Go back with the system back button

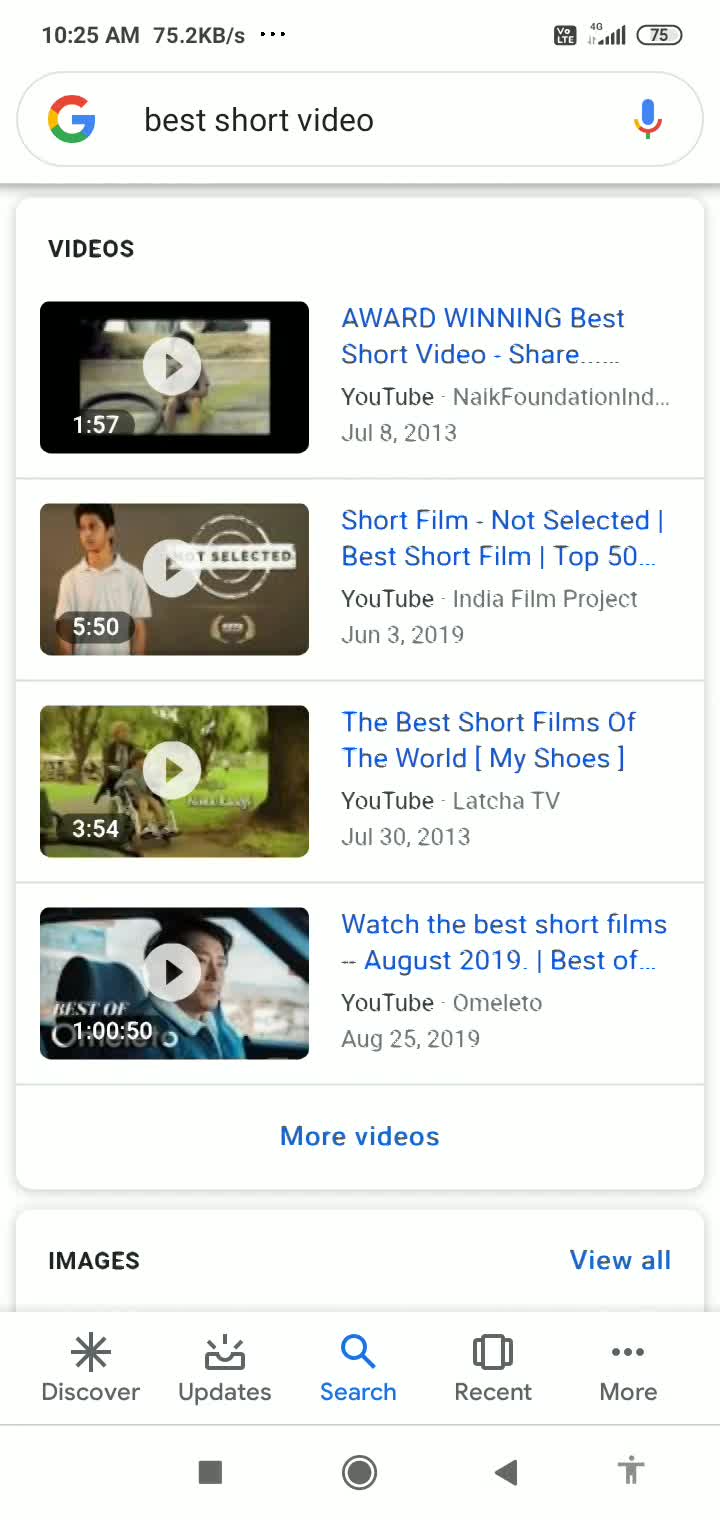506,1472
